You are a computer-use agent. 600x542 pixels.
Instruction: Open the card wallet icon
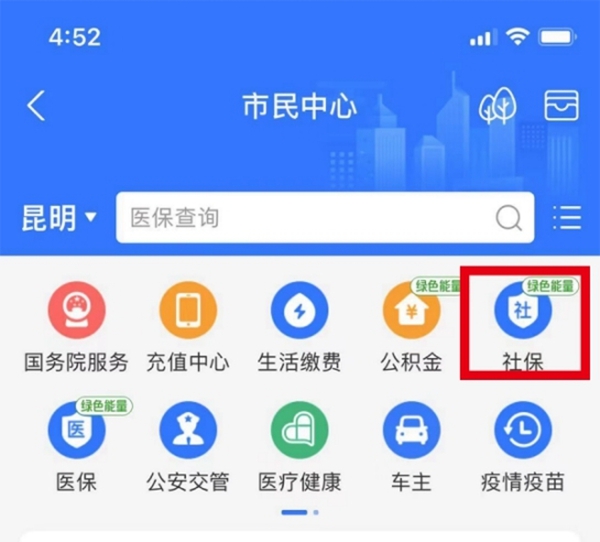(561, 106)
